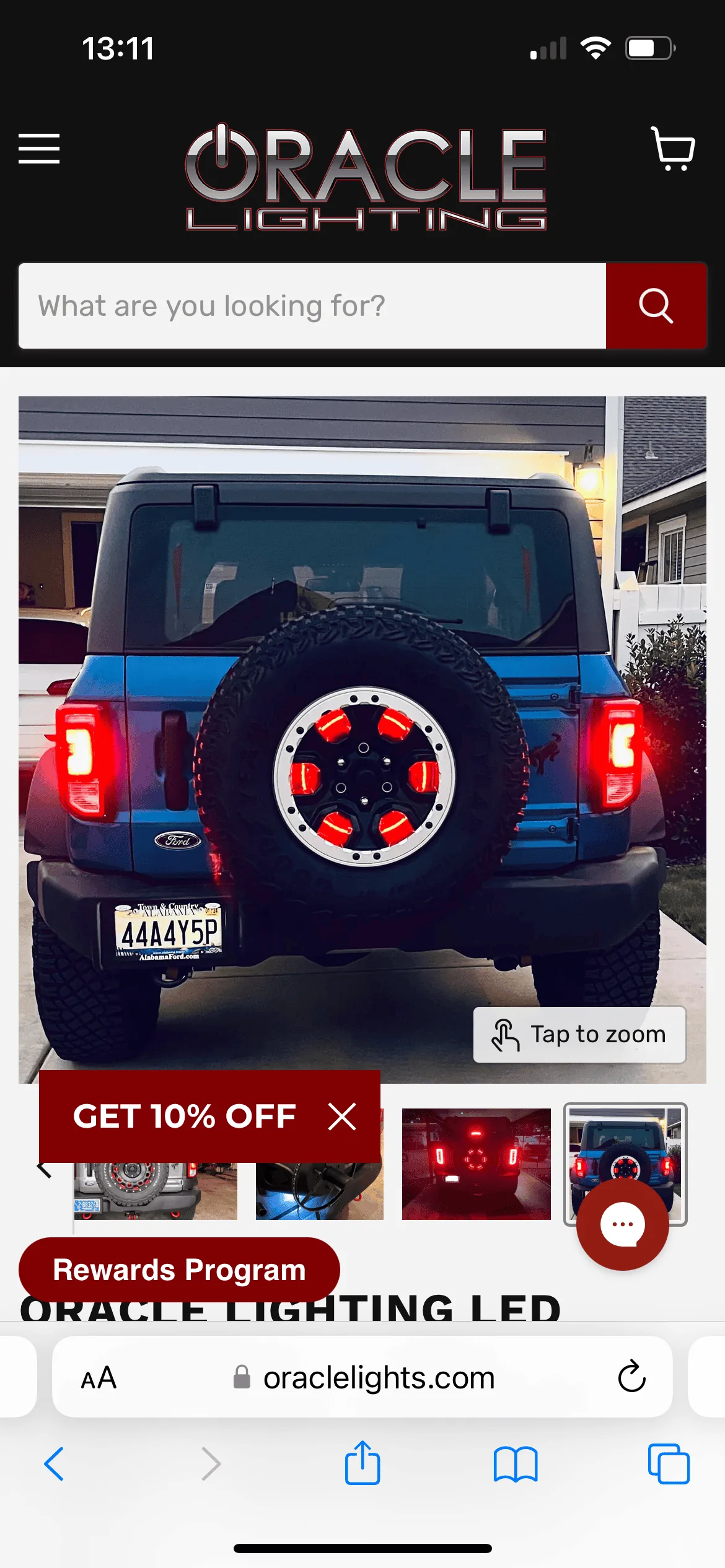This screenshot has width=725, height=1568.
Task: Dismiss the GET 10% OFF banner
Action: pyautogui.click(x=342, y=1117)
